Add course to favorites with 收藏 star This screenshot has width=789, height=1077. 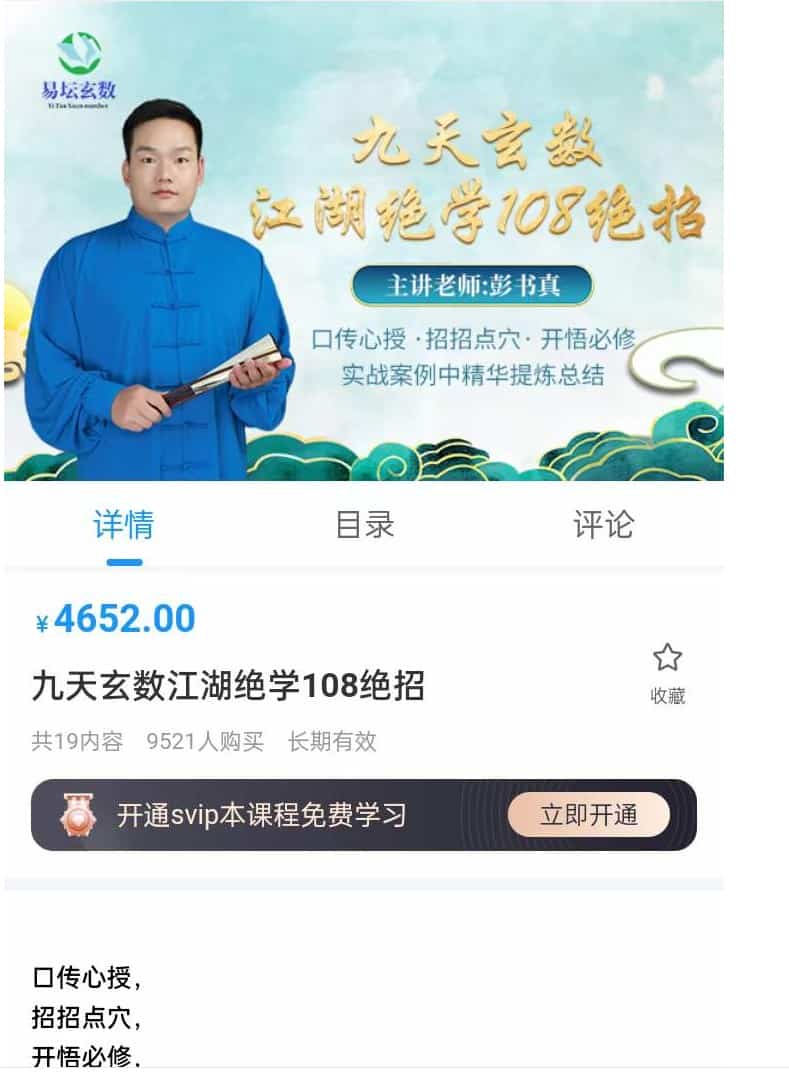click(667, 671)
